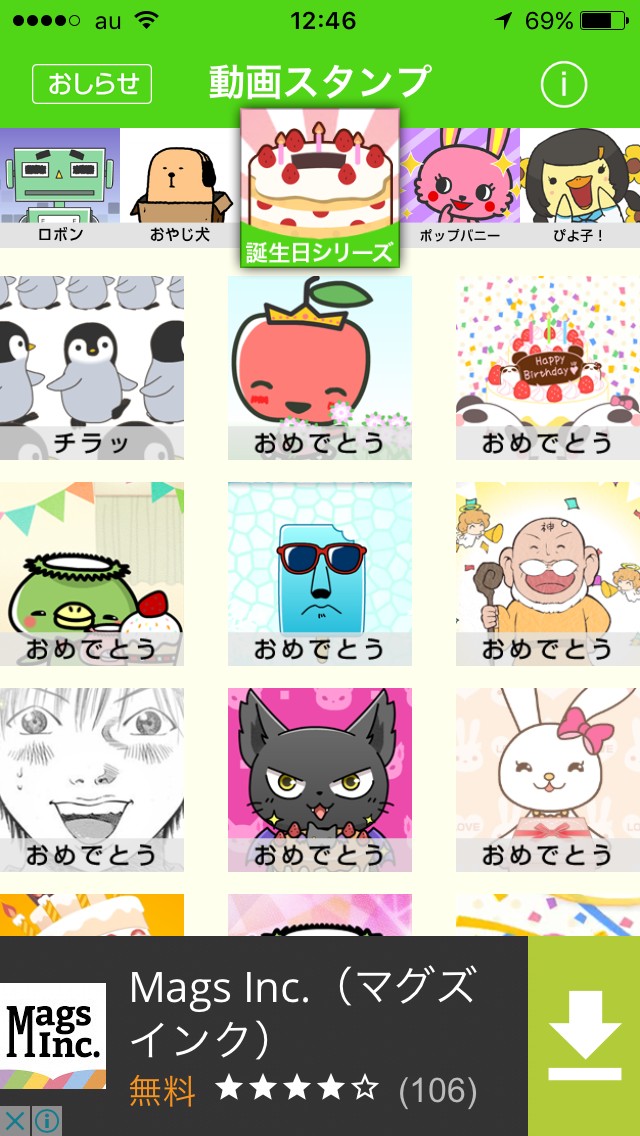Open the white rabbit with bow stamp
Image resolution: width=640 pixels, height=1136 pixels.
coord(548,780)
